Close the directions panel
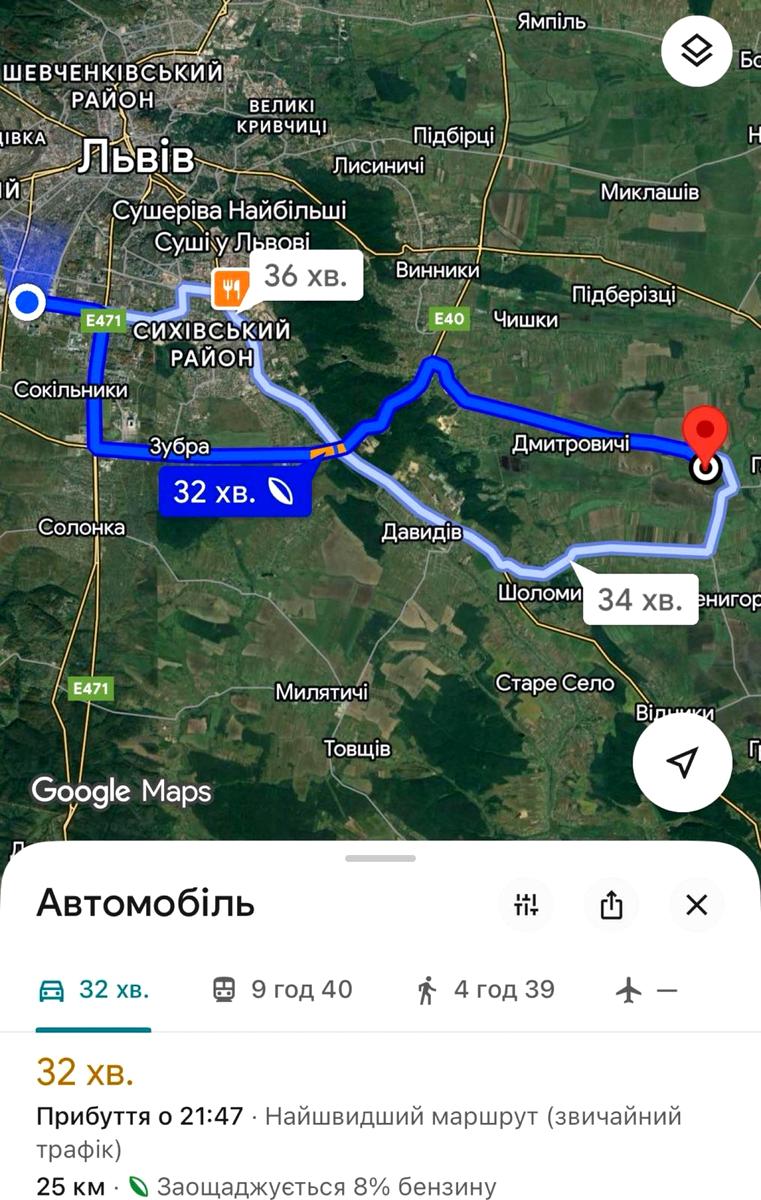The width and height of the screenshot is (761, 1200). 696,905
